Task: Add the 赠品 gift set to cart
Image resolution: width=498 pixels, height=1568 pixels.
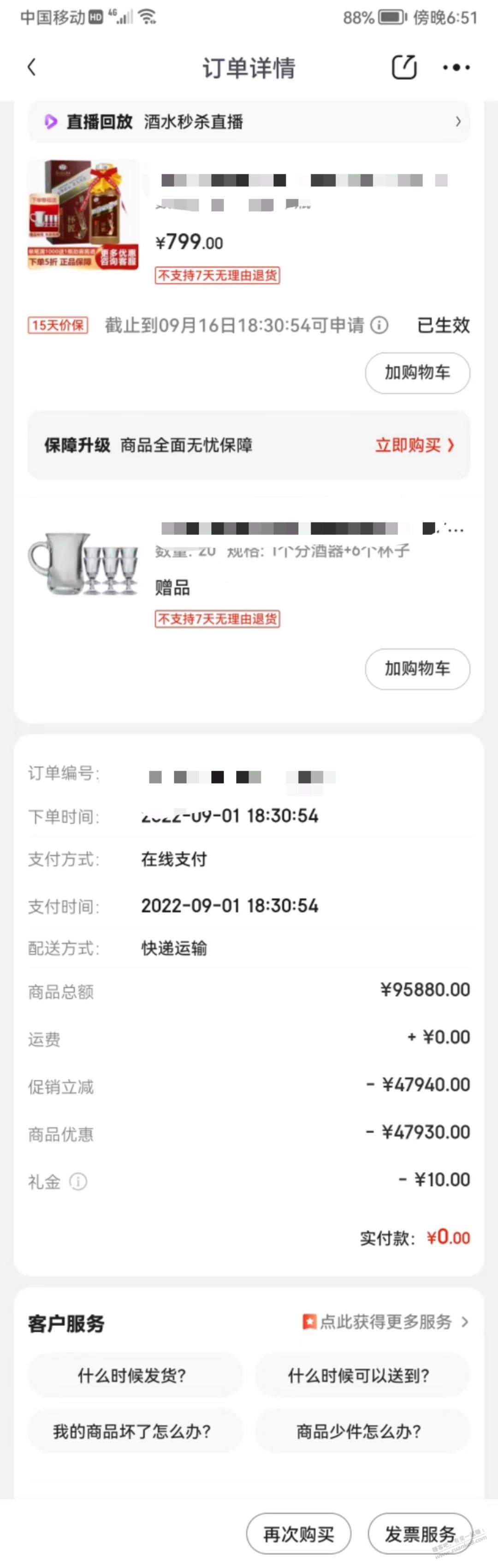Action: (417, 668)
